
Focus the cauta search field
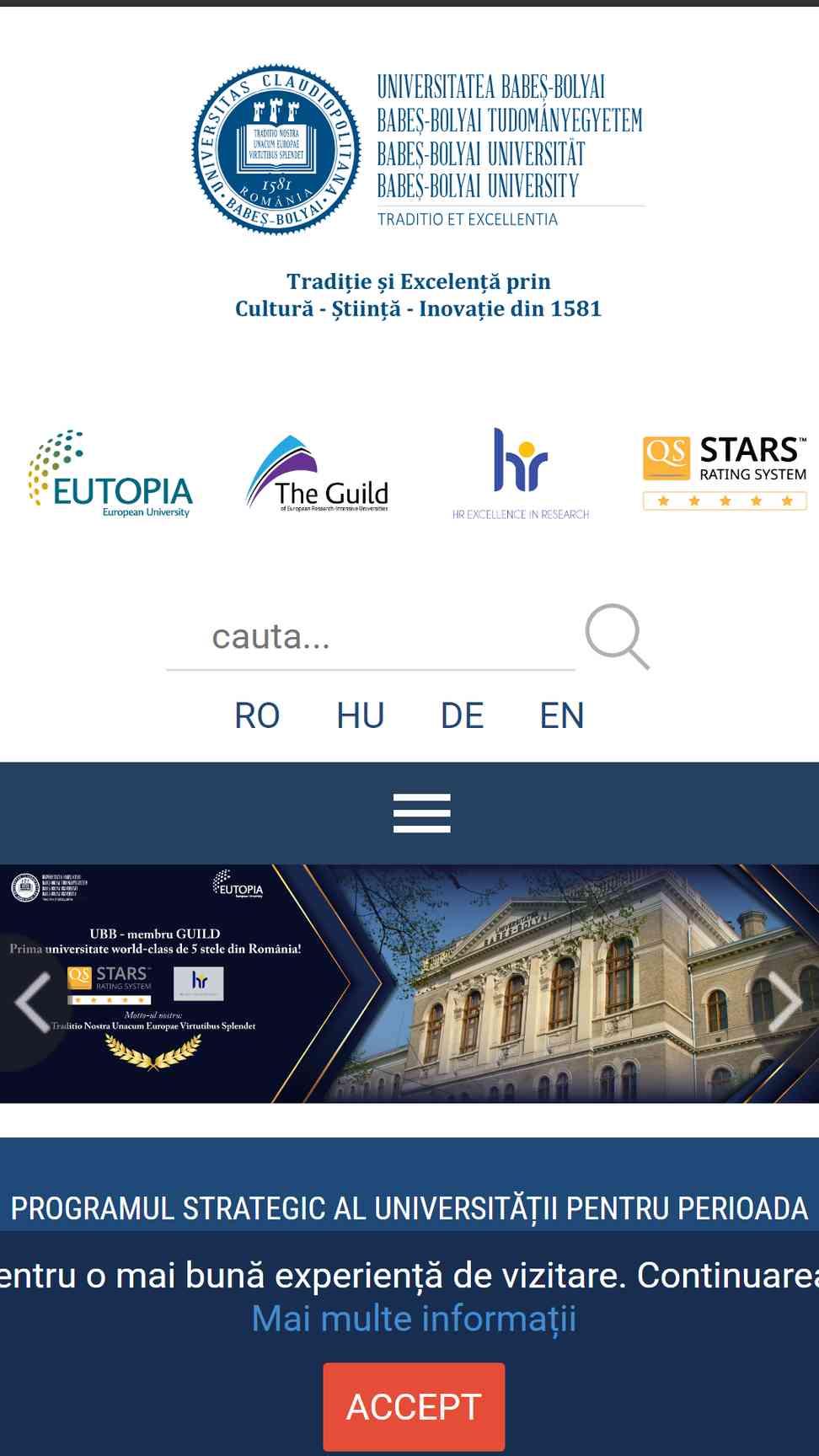[x=371, y=638]
